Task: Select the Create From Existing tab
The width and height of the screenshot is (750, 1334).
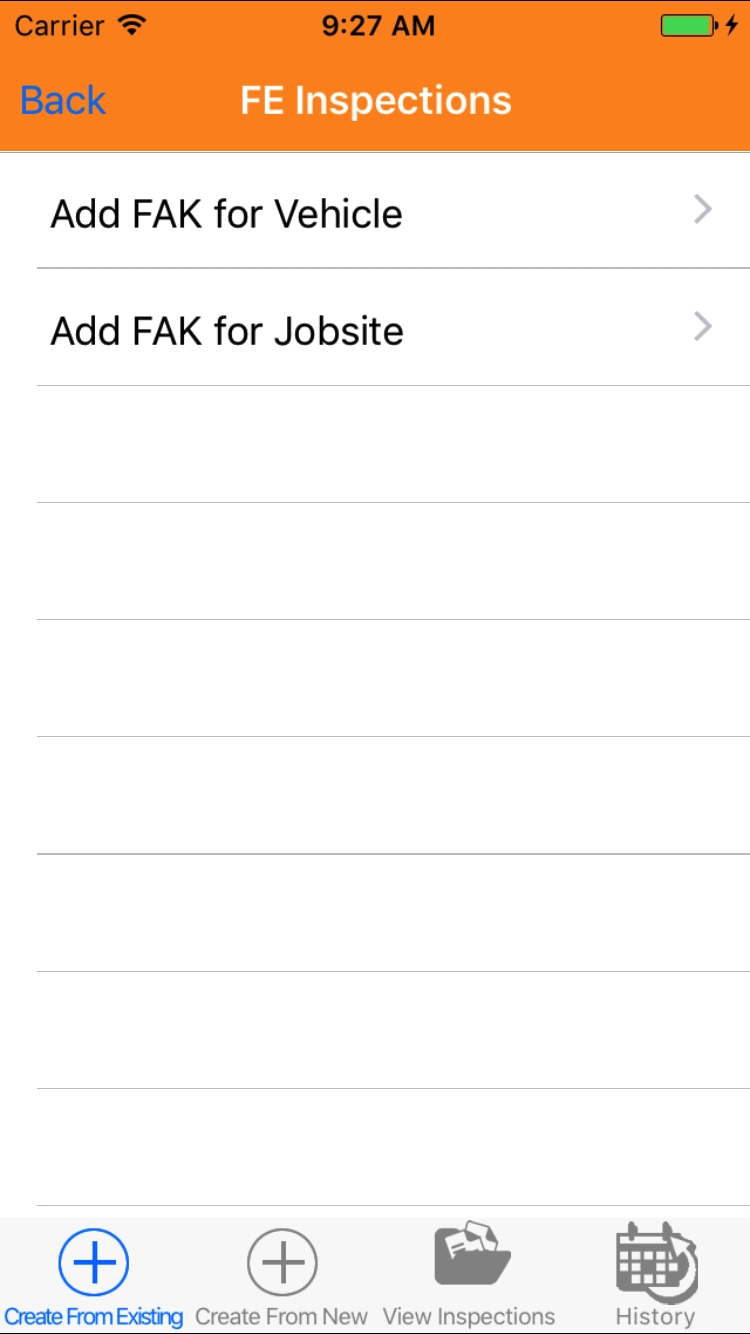Action: point(94,1277)
